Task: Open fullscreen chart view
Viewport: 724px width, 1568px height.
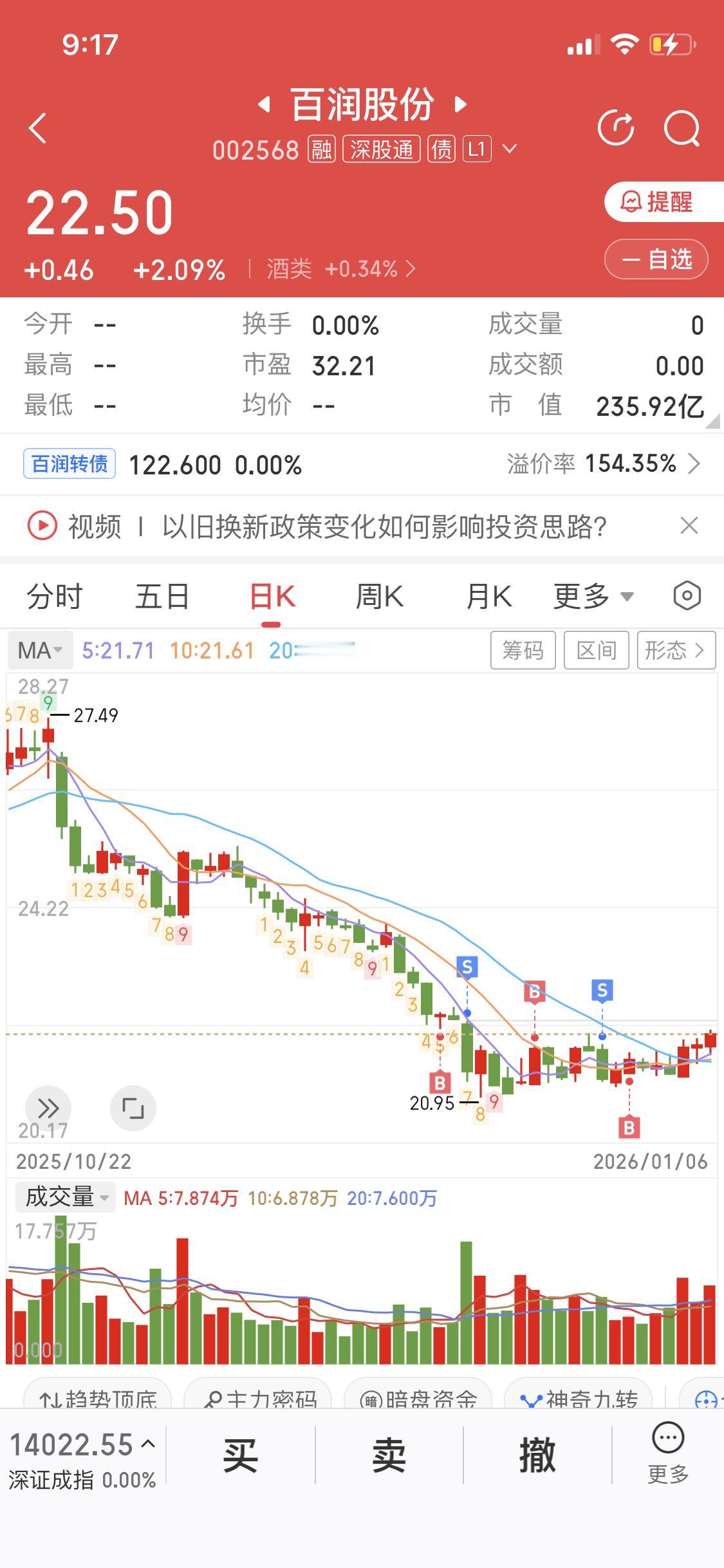Action: pyautogui.click(x=133, y=1108)
